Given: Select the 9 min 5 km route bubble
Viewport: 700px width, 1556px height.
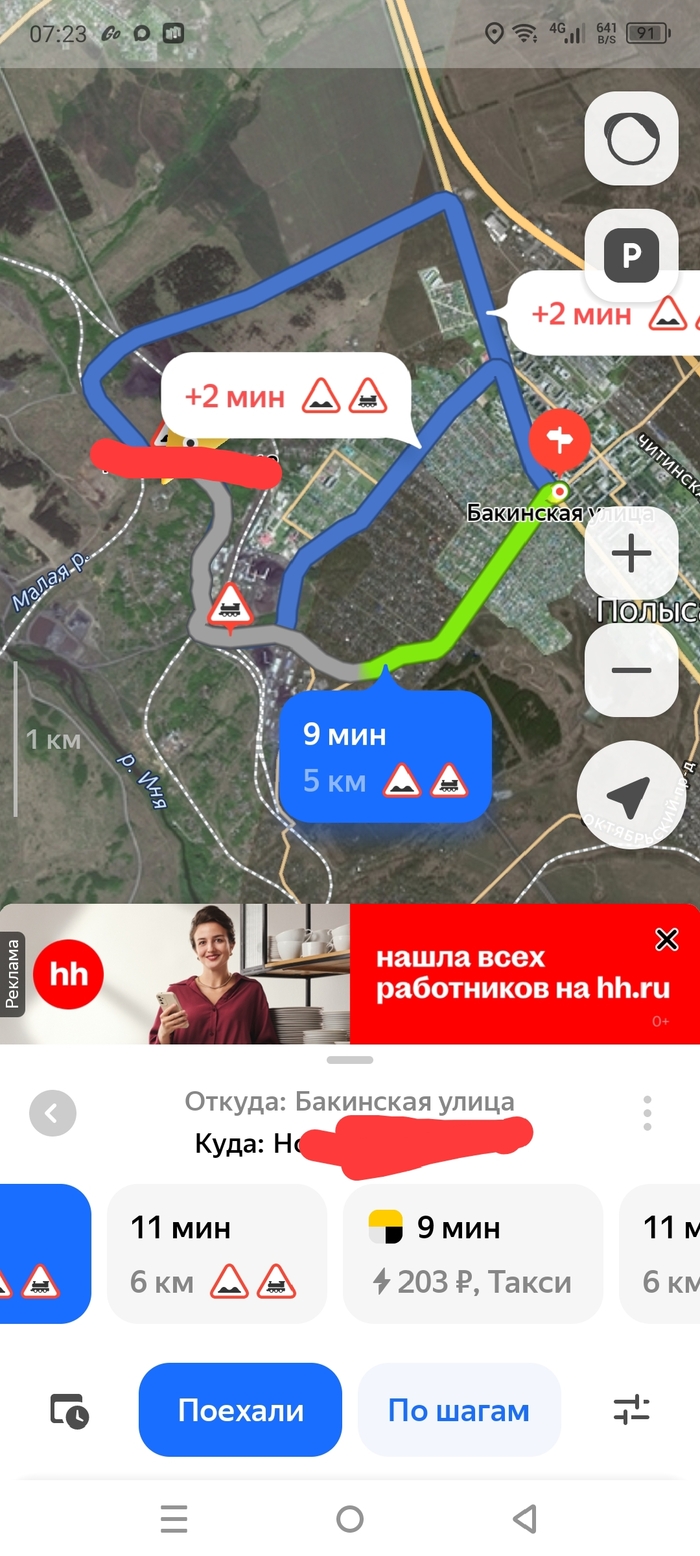Looking at the screenshot, I should pos(385,757).
